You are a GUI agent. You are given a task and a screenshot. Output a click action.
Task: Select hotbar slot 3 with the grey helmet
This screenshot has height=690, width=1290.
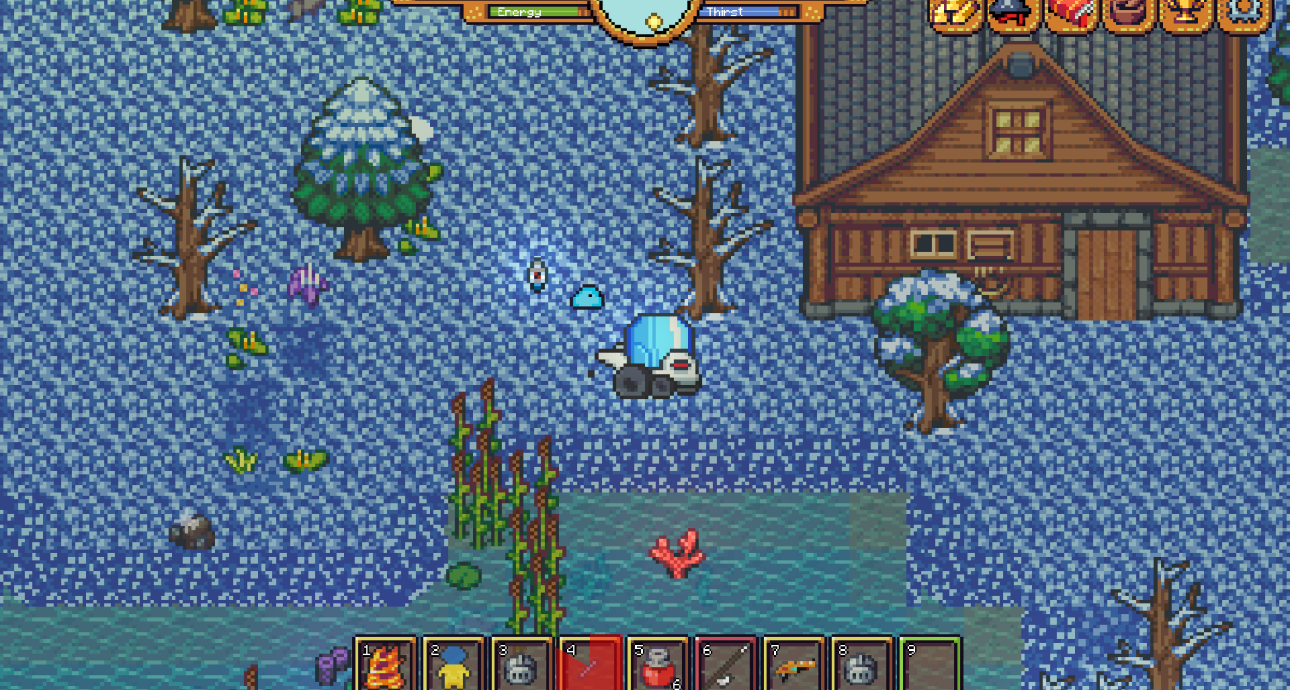pyautogui.click(x=521, y=665)
